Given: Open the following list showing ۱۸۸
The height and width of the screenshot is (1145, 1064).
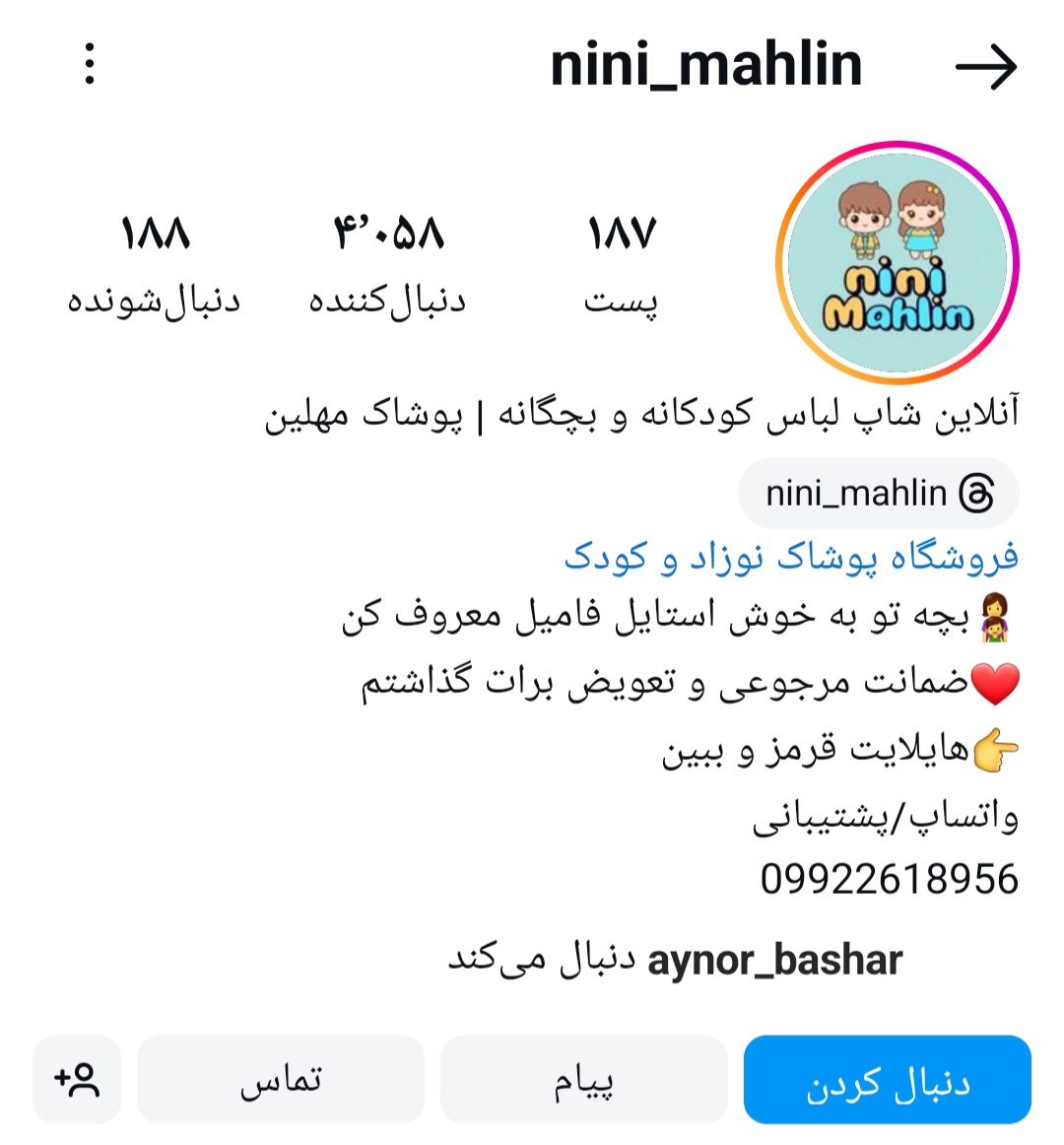Looking at the screenshot, I should pos(154,263).
